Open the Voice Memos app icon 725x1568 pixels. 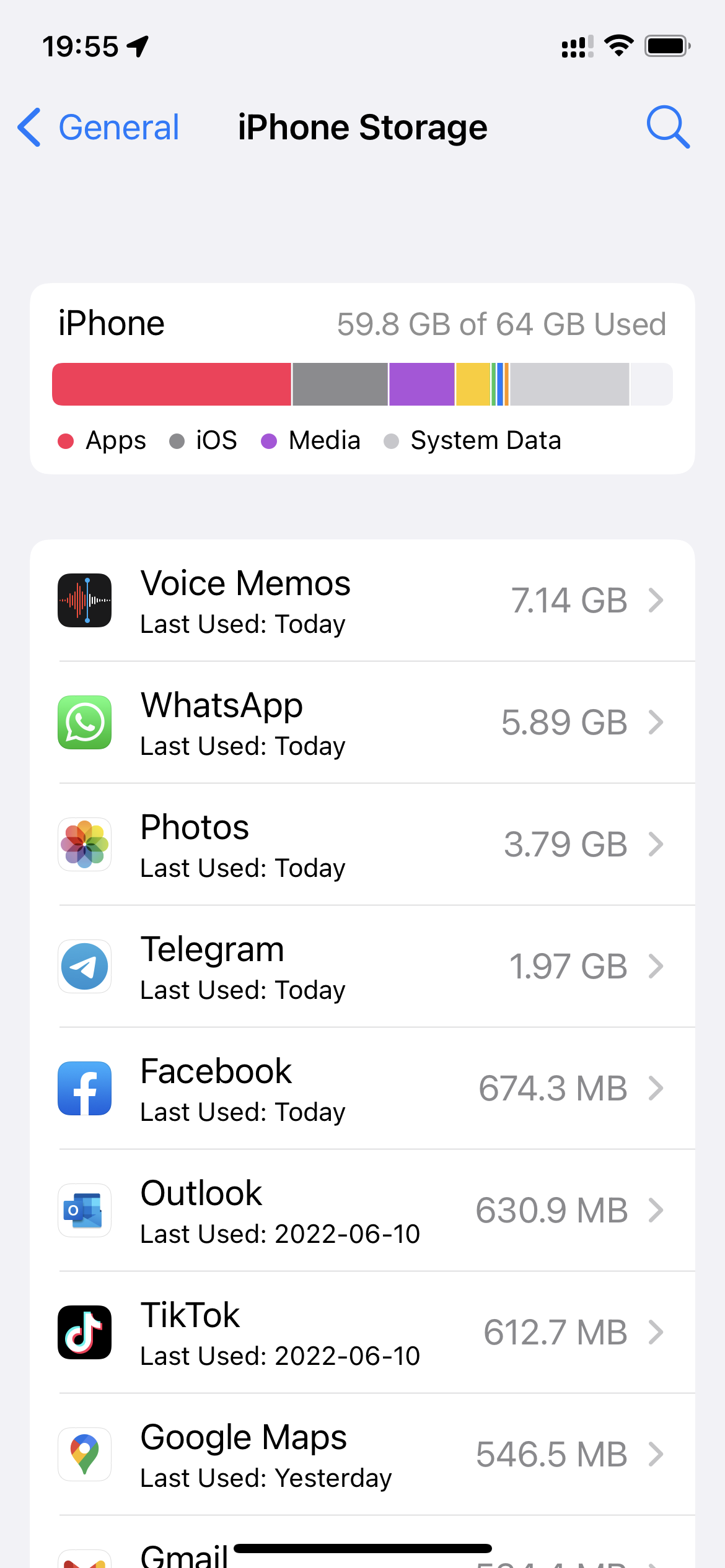click(84, 601)
